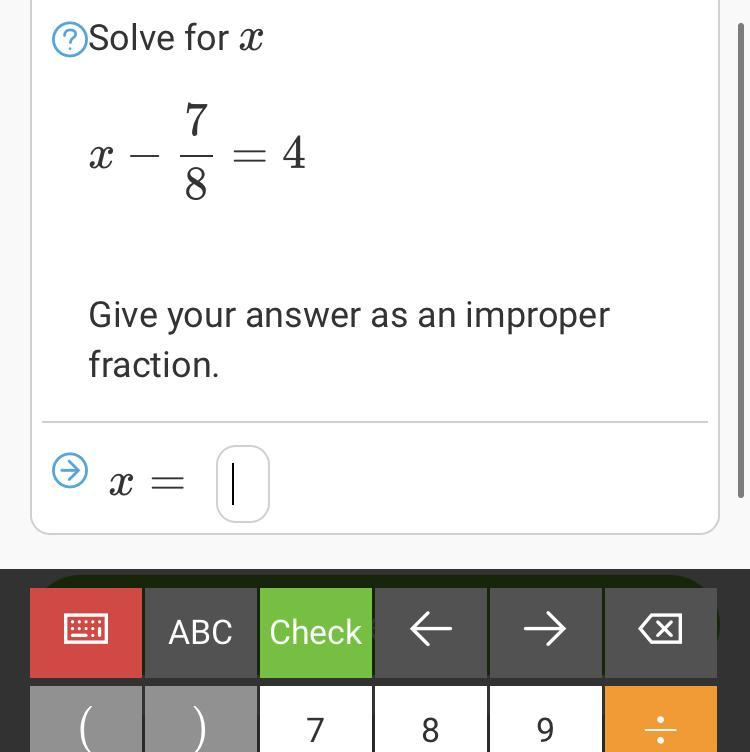Move the cursor right
Screen dimensions: 750x752
546,632
